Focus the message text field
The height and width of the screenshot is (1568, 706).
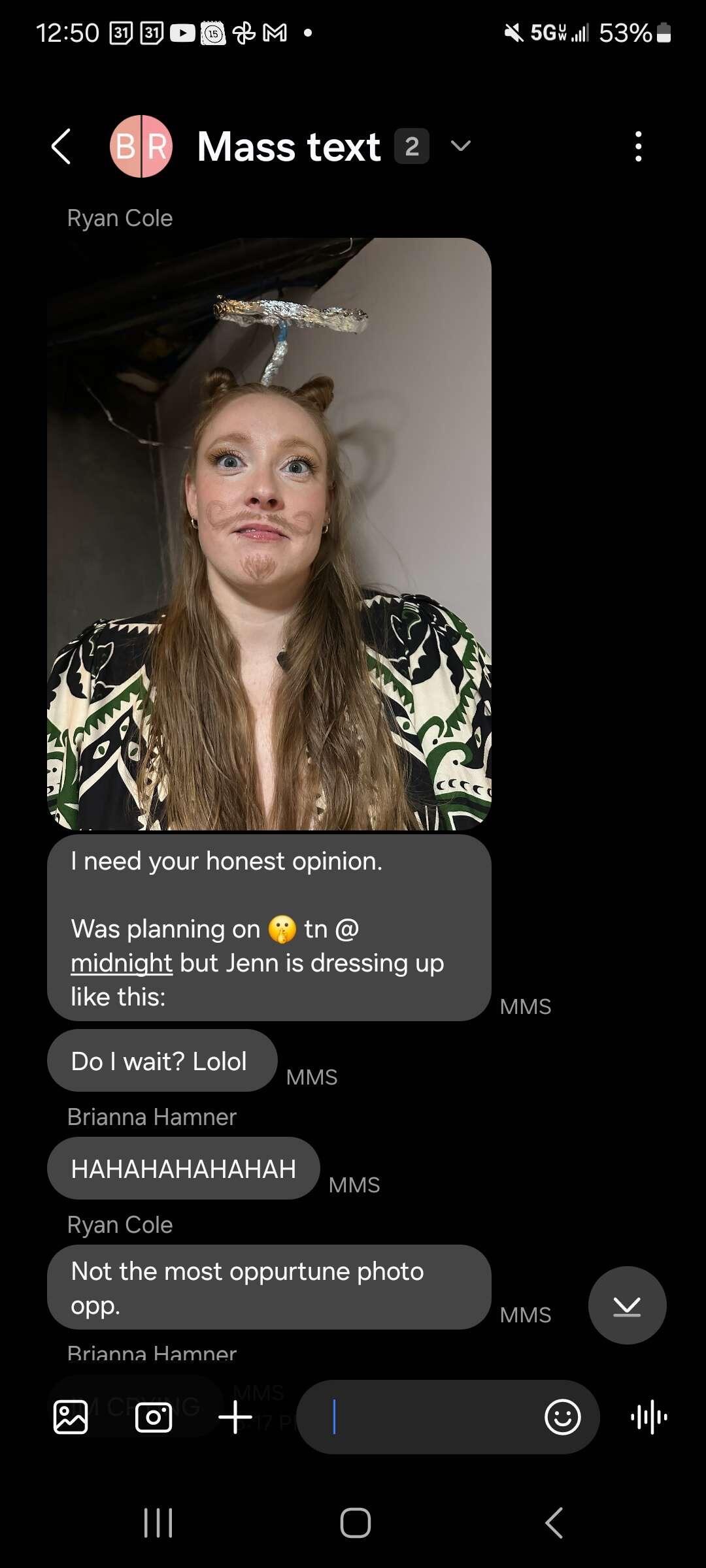[x=431, y=1418]
